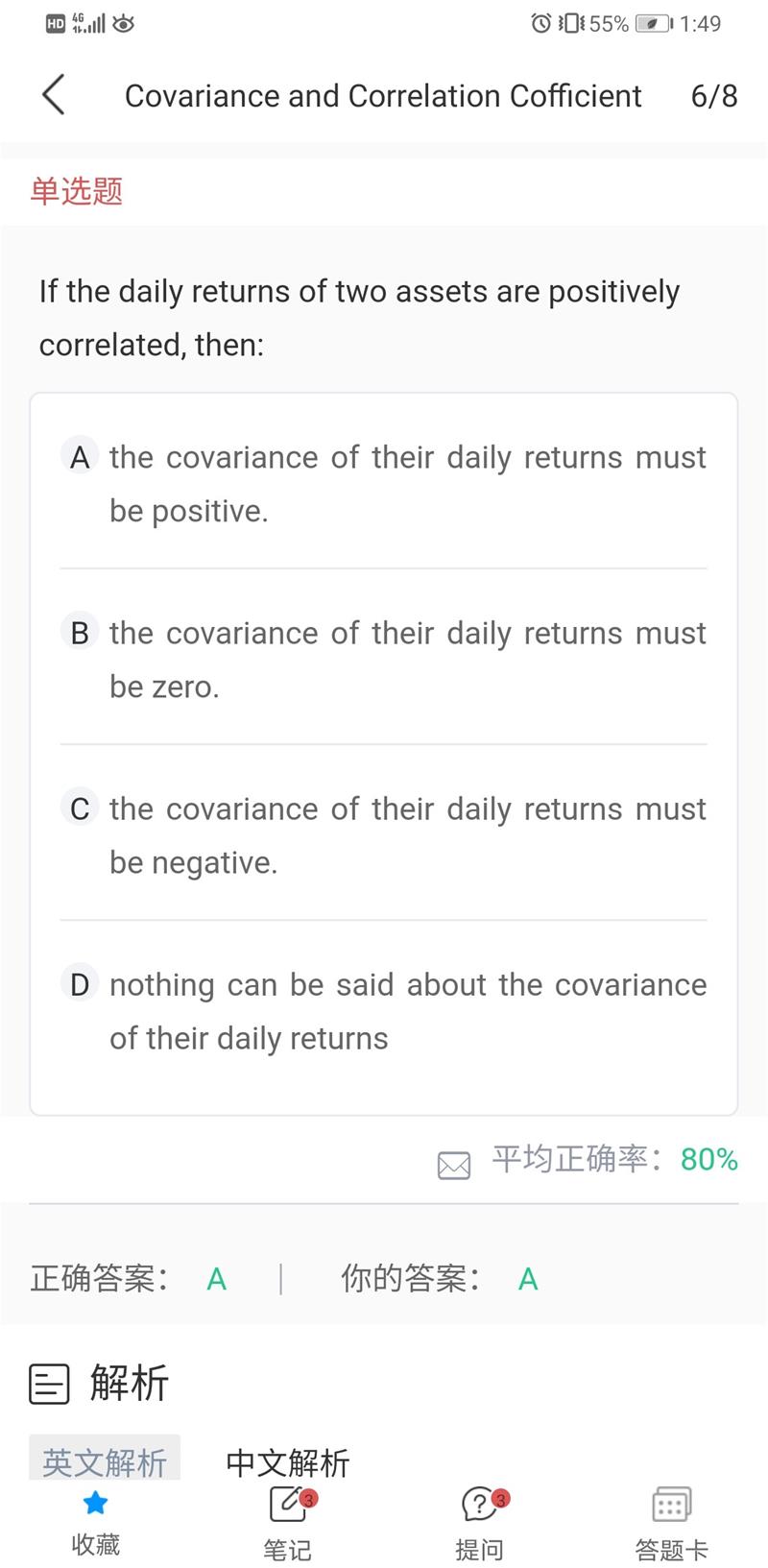768x1568 pixels.
Task: Tap 收藏 to toggle favorite
Action: [95, 1520]
